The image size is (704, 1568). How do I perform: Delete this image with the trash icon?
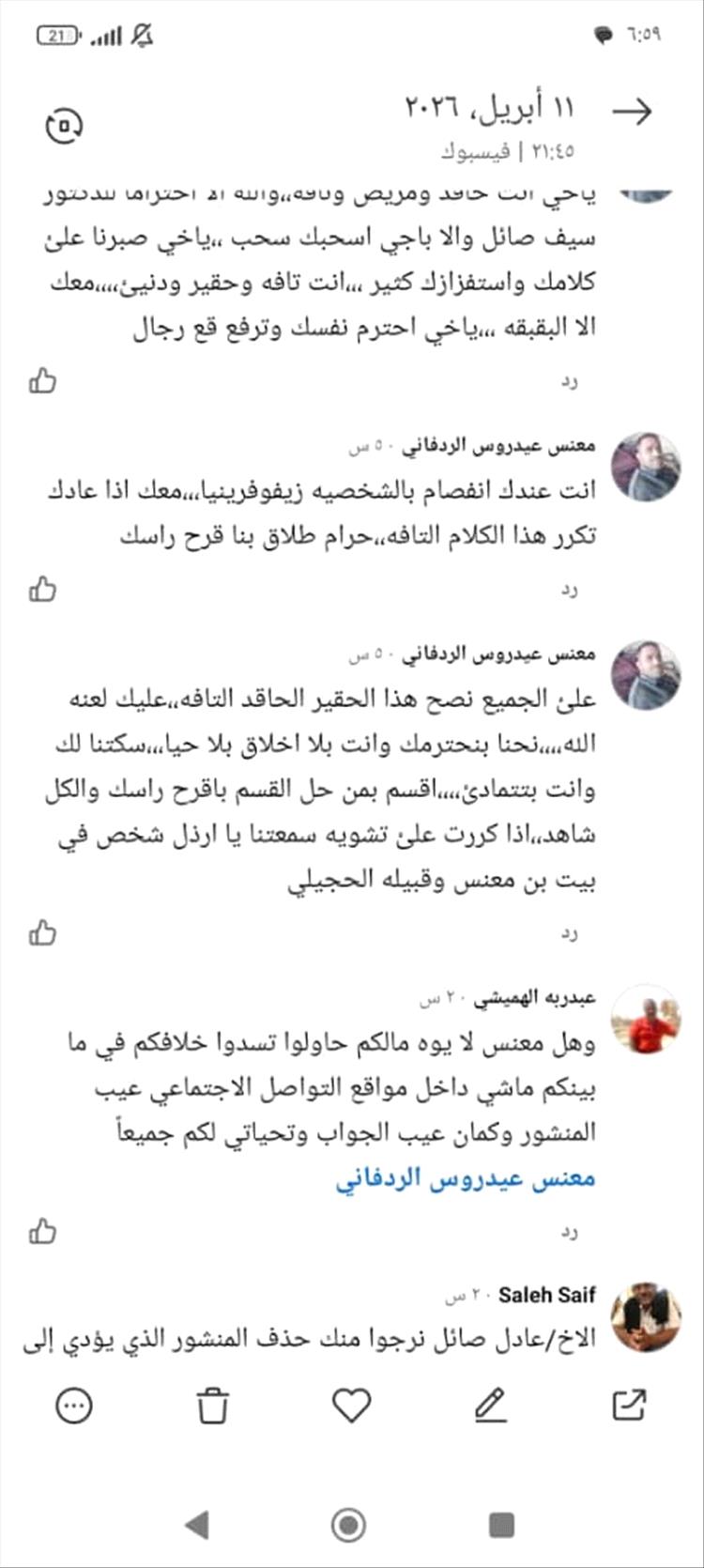[213, 1406]
